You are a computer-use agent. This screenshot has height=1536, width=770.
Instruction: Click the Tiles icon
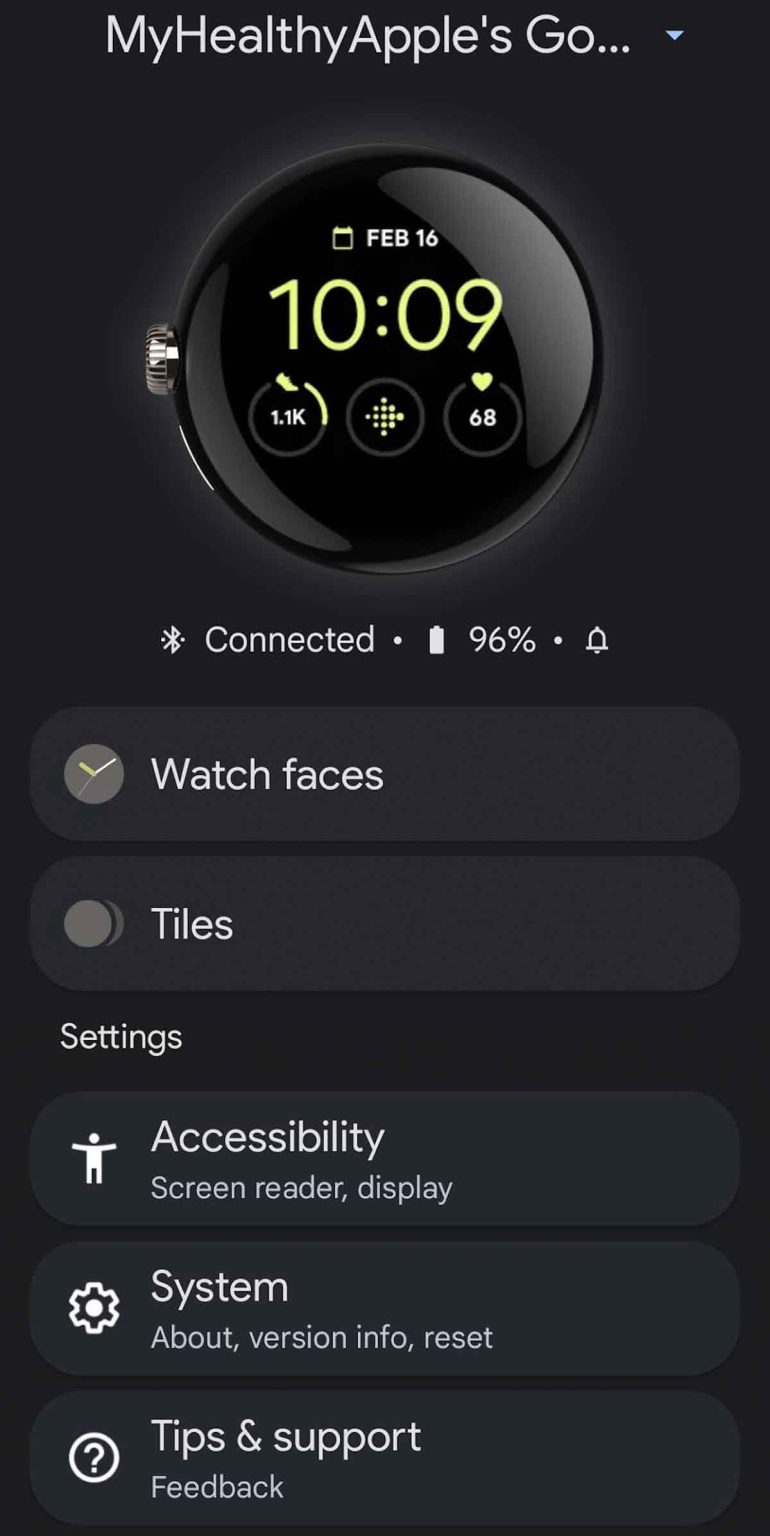[x=91, y=923]
